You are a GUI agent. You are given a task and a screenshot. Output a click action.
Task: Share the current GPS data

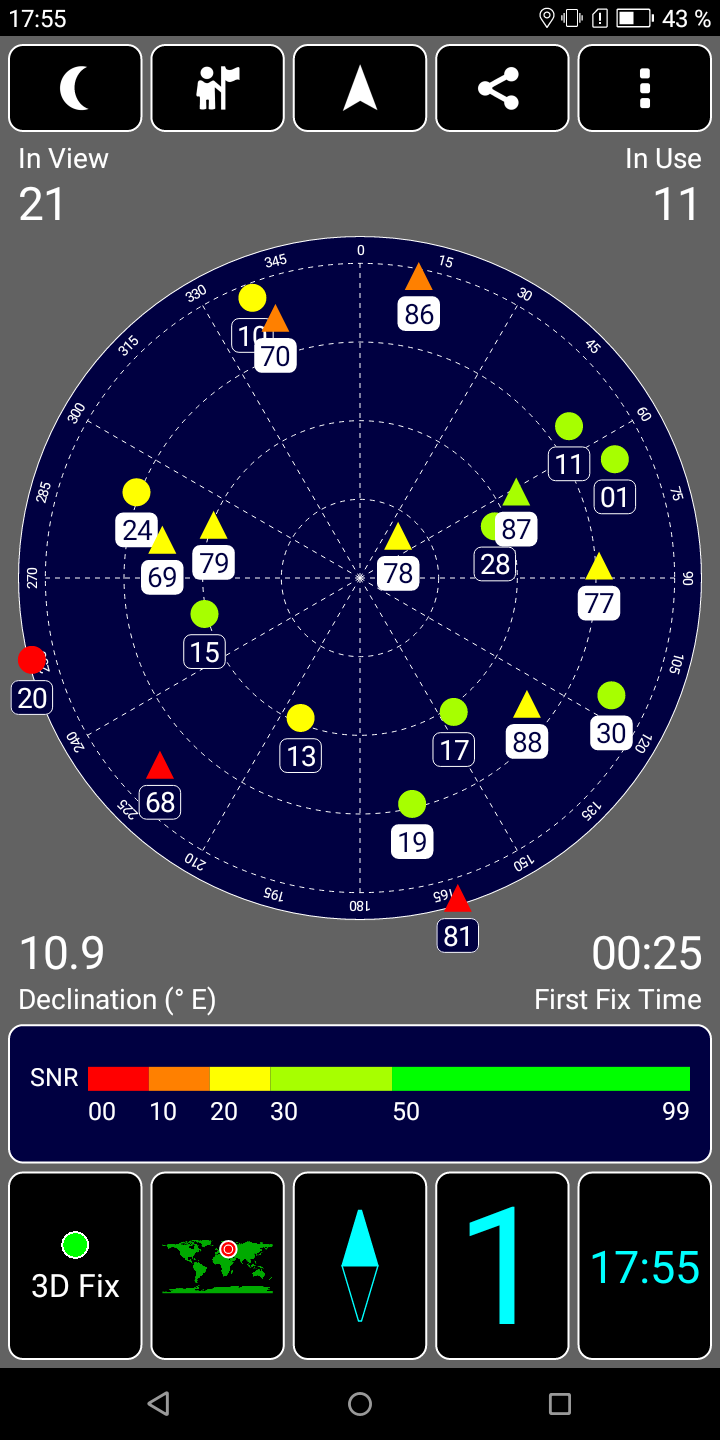point(502,88)
